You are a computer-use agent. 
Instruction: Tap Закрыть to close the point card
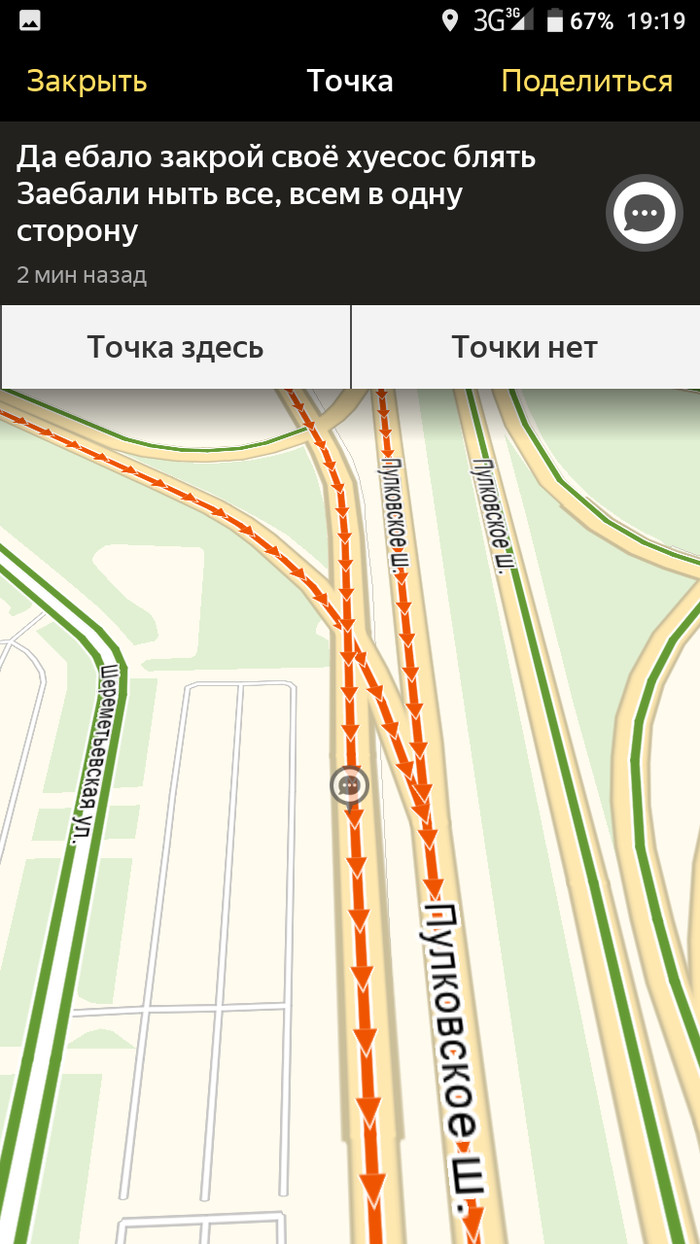pos(87,81)
